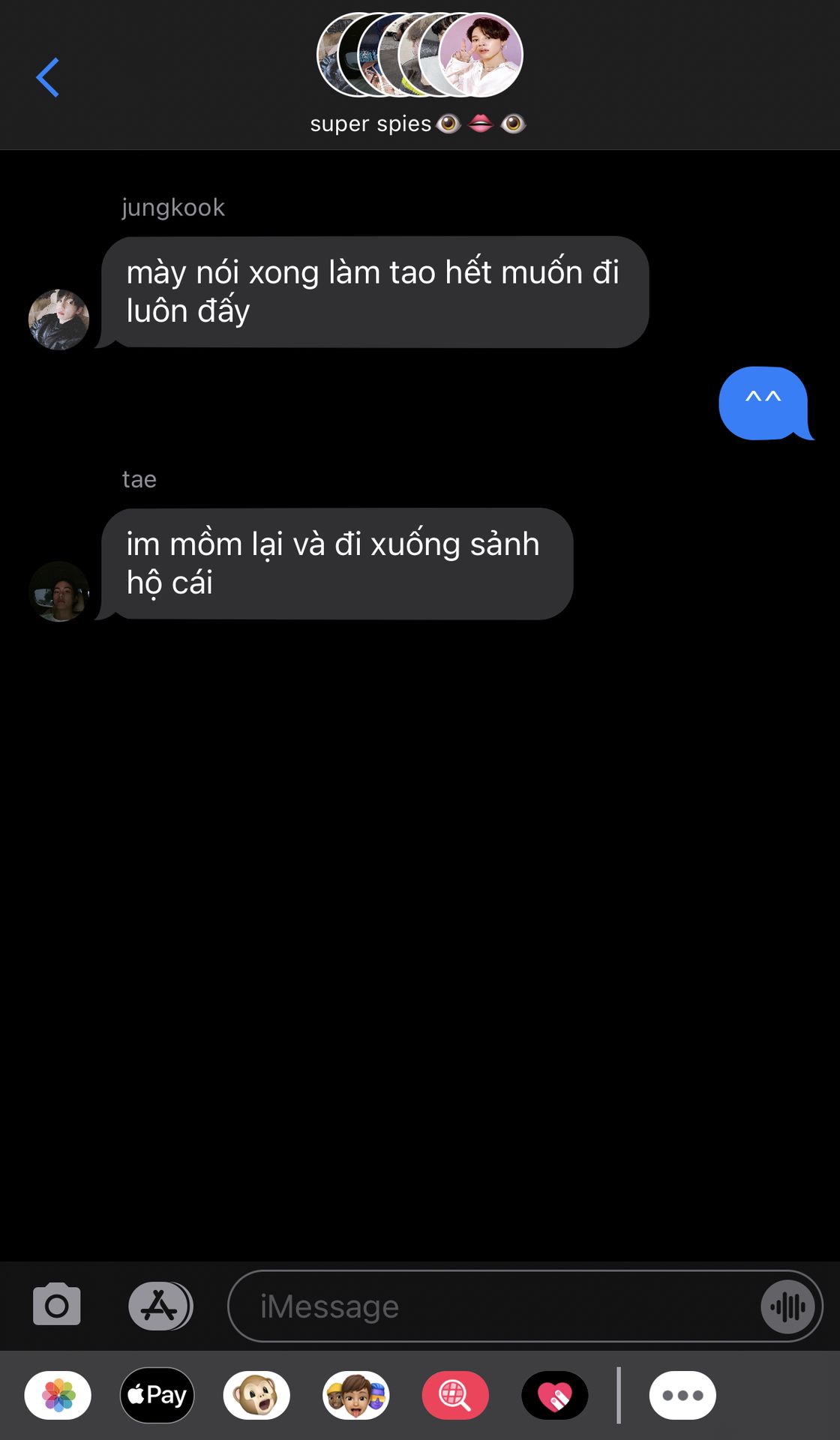Open the camera to take a photo
Image resolution: width=840 pixels, height=1440 pixels.
57,1306
